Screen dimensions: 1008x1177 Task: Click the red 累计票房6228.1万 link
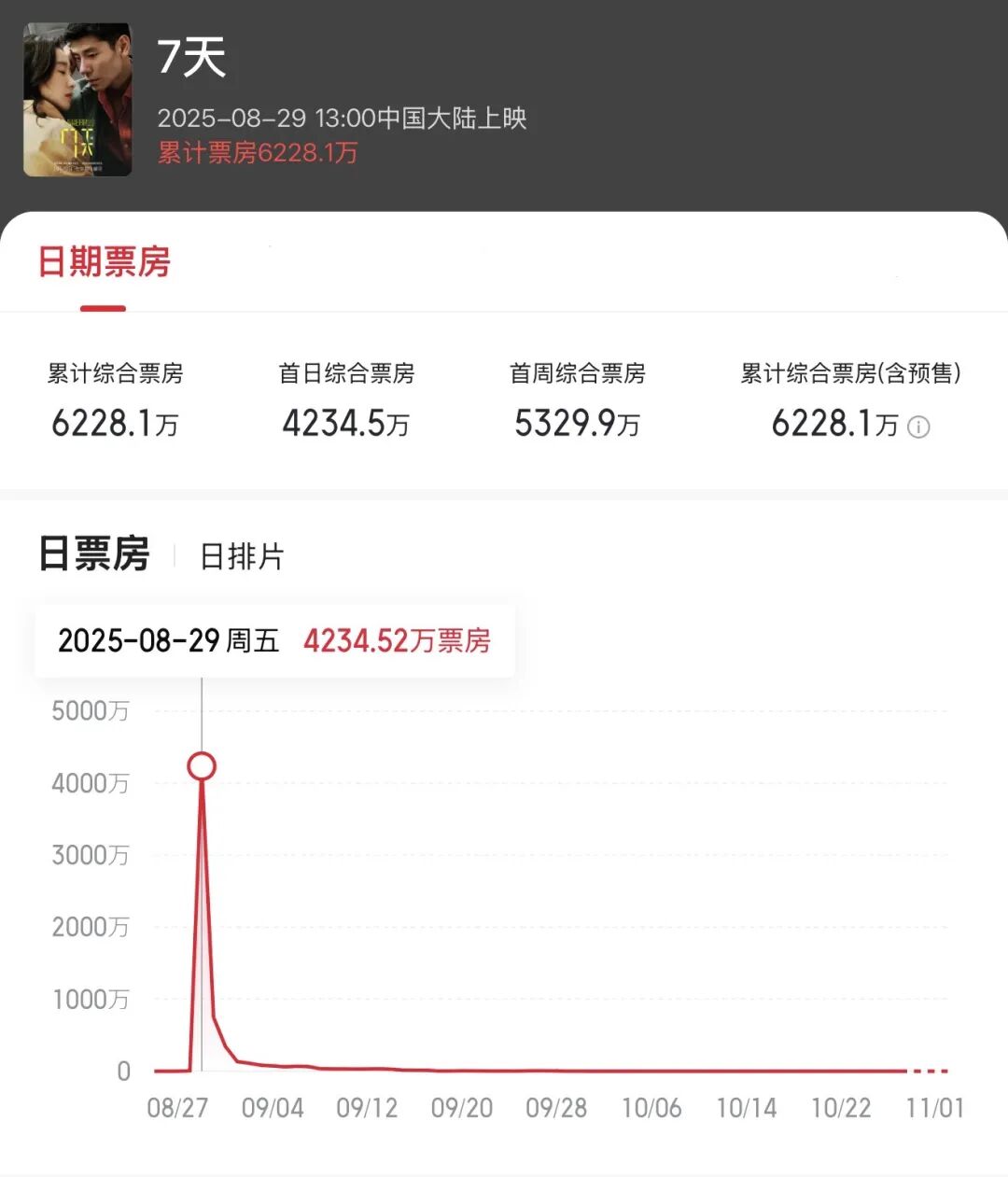[x=259, y=152]
